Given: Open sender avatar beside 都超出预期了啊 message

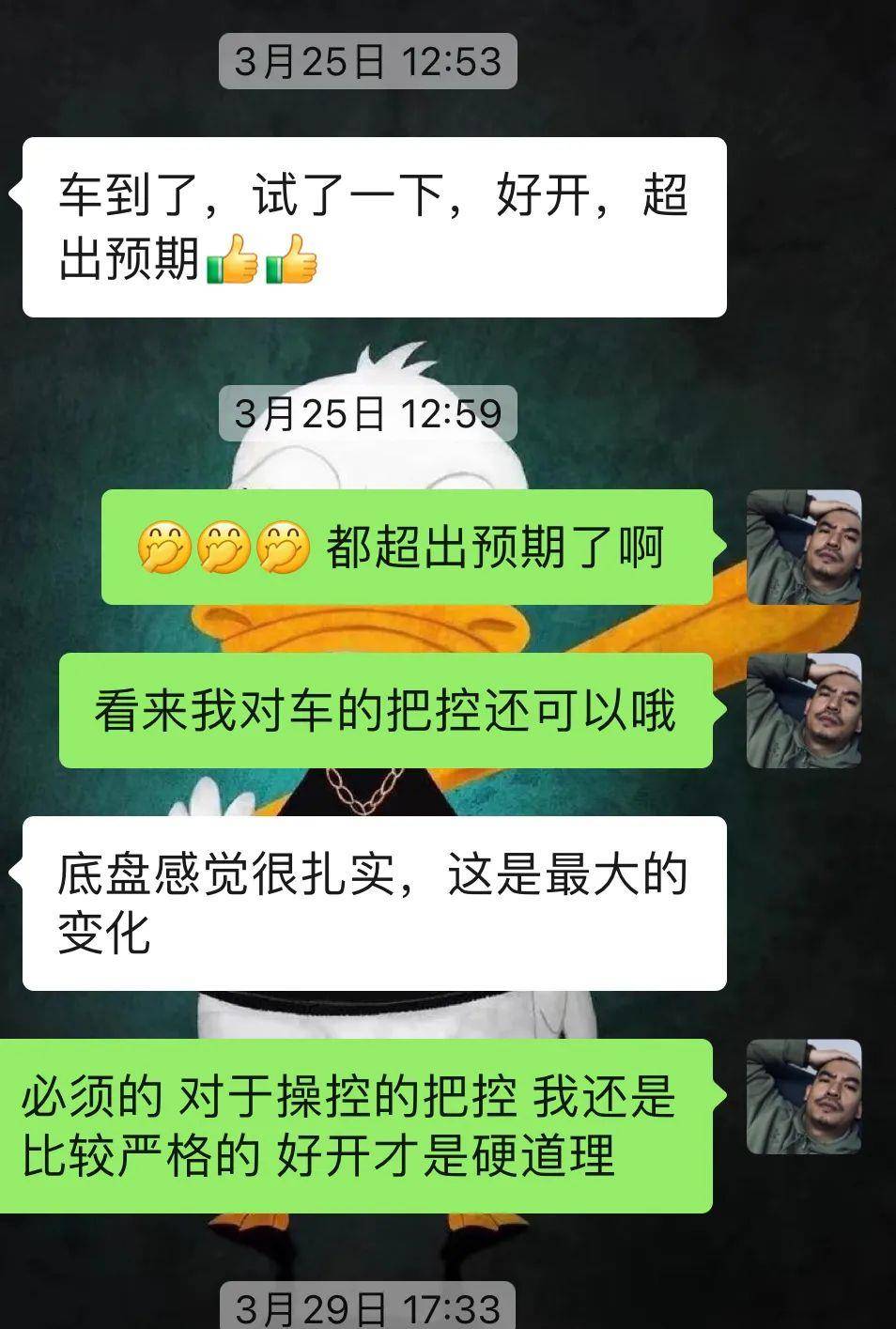Looking at the screenshot, I should [x=803, y=547].
